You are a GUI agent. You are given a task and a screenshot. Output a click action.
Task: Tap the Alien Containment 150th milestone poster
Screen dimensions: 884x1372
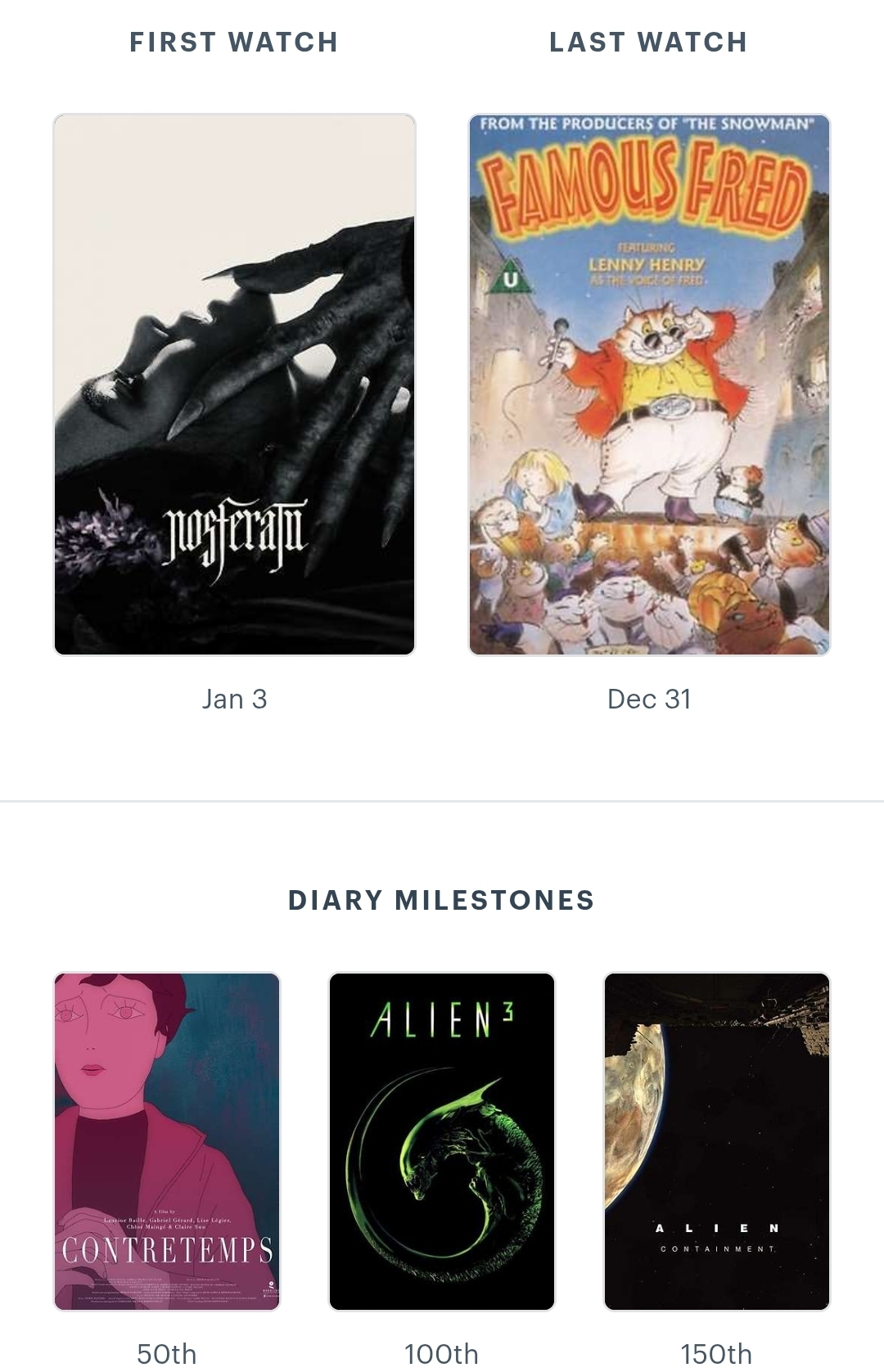[x=717, y=1141]
